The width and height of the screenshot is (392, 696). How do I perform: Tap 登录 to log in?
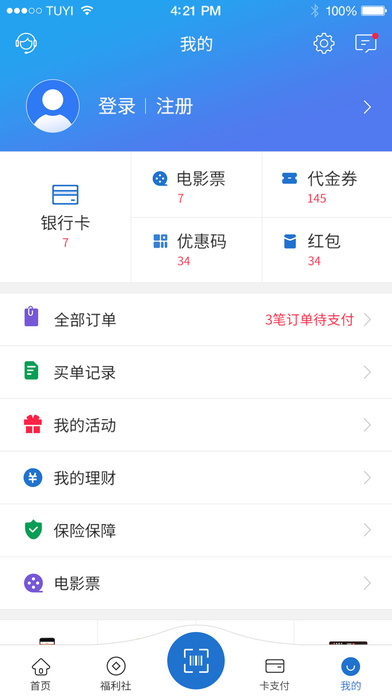pyautogui.click(x=117, y=107)
